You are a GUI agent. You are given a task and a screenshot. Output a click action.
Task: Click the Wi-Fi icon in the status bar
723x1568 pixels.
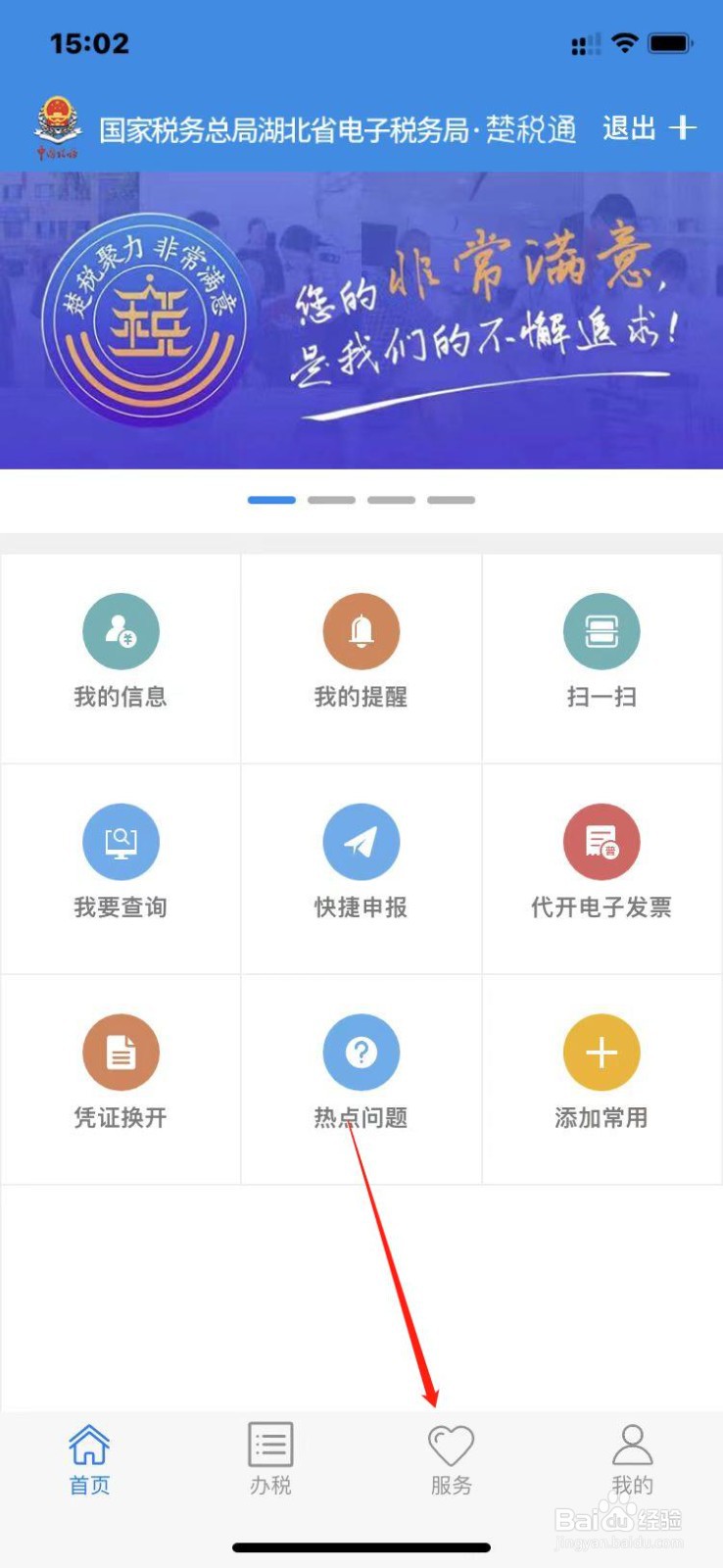click(625, 42)
